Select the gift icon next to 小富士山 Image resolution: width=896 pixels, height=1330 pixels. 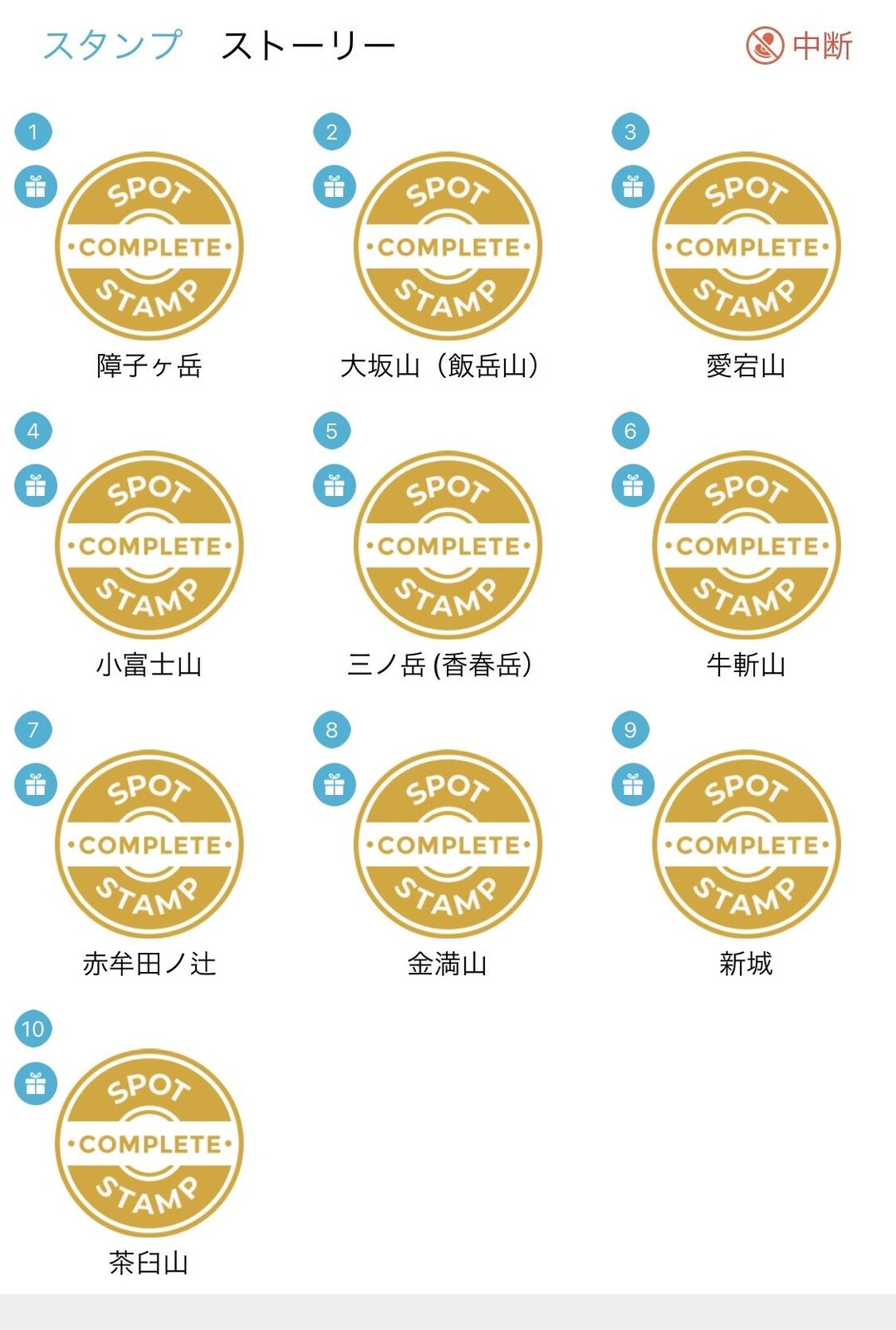pos(34,486)
